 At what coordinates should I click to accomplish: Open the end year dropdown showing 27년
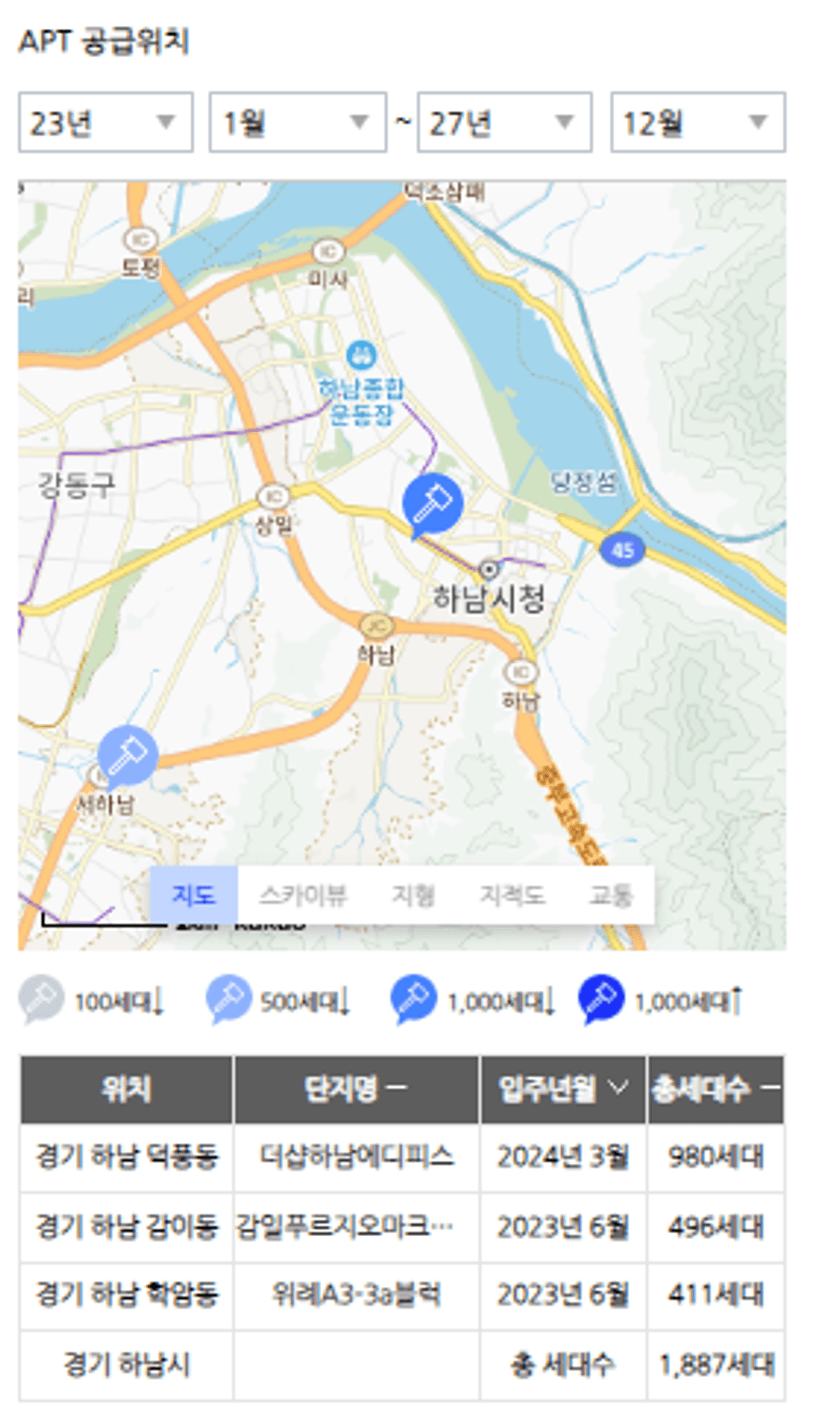(x=504, y=123)
